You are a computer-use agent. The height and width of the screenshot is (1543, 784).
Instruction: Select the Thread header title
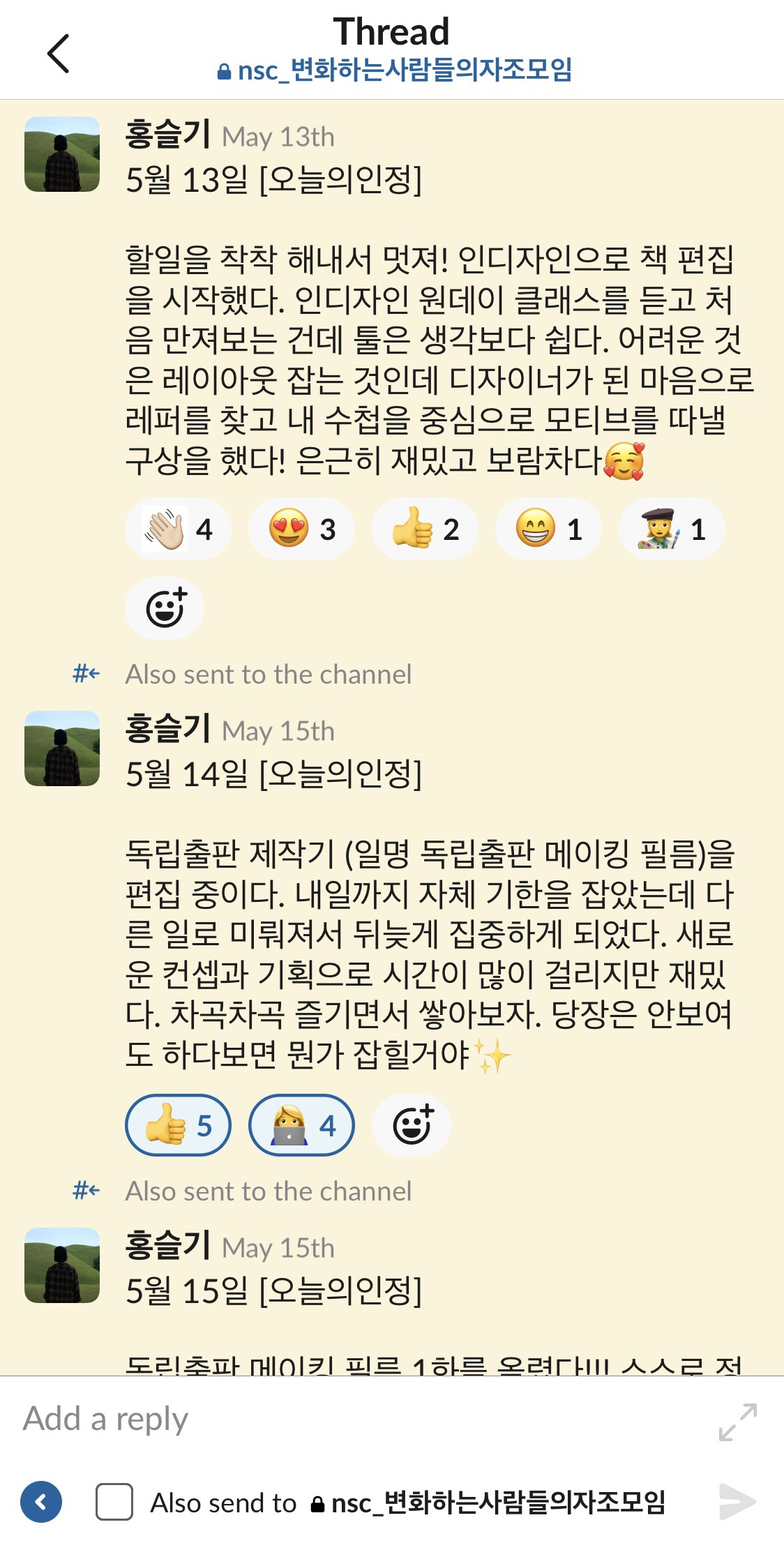(x=392, y=31)
